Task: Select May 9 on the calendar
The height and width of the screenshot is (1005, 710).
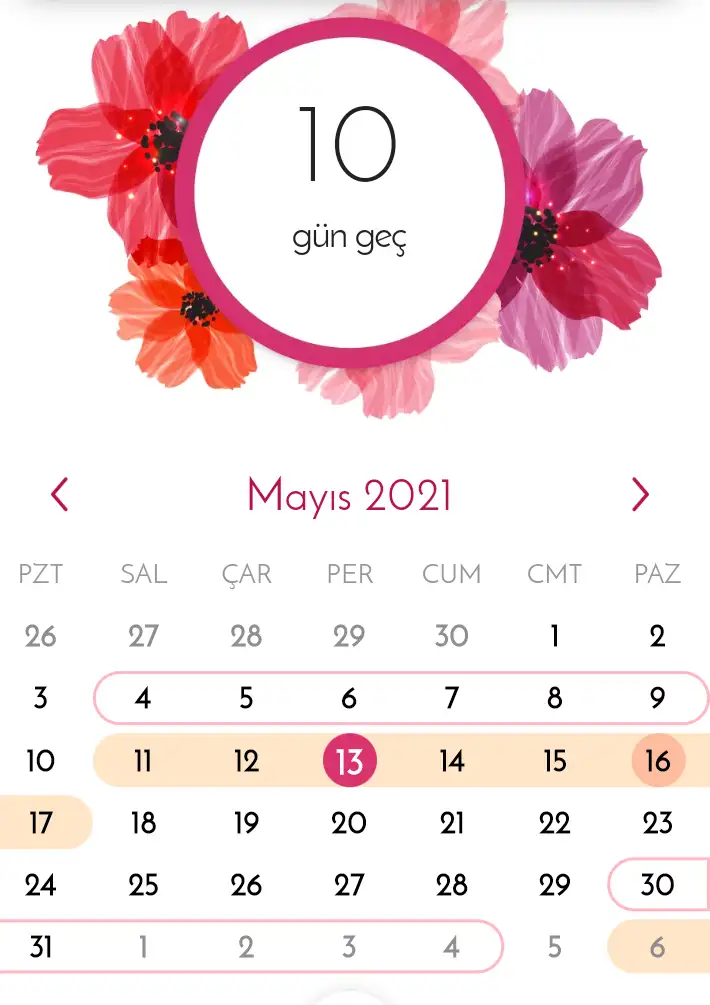Action: (x=657, y=698)
